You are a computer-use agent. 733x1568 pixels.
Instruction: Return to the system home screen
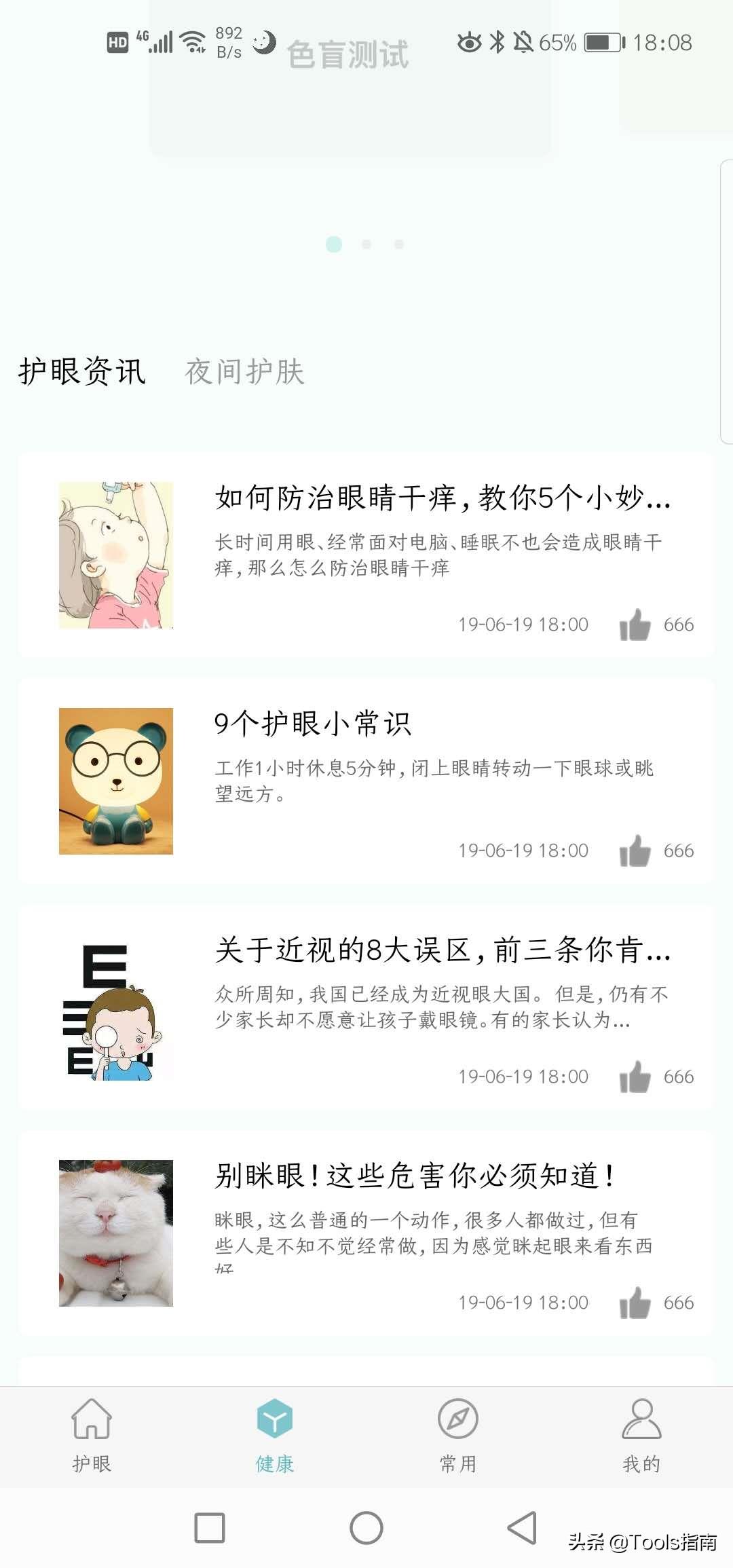pos(366,1528)
